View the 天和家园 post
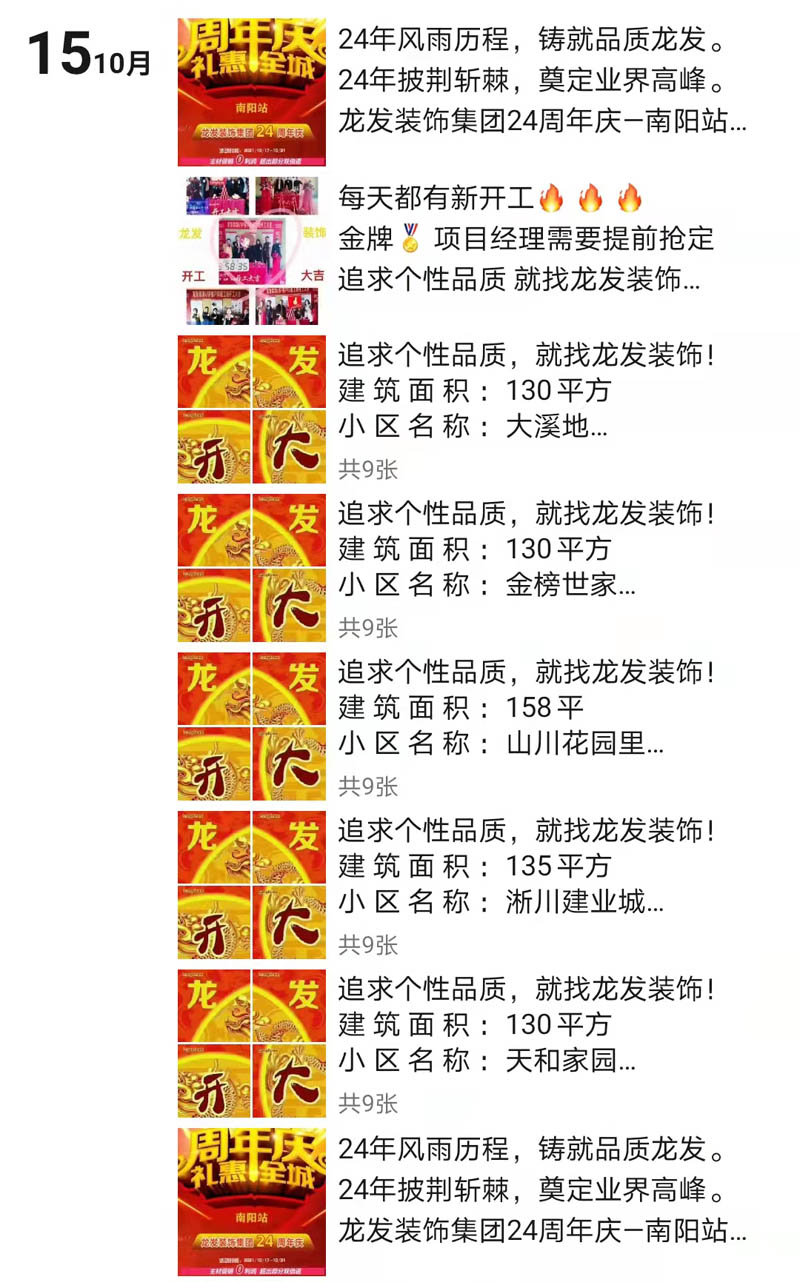This screenshot has height=1282, width=800. (527, 1025)
